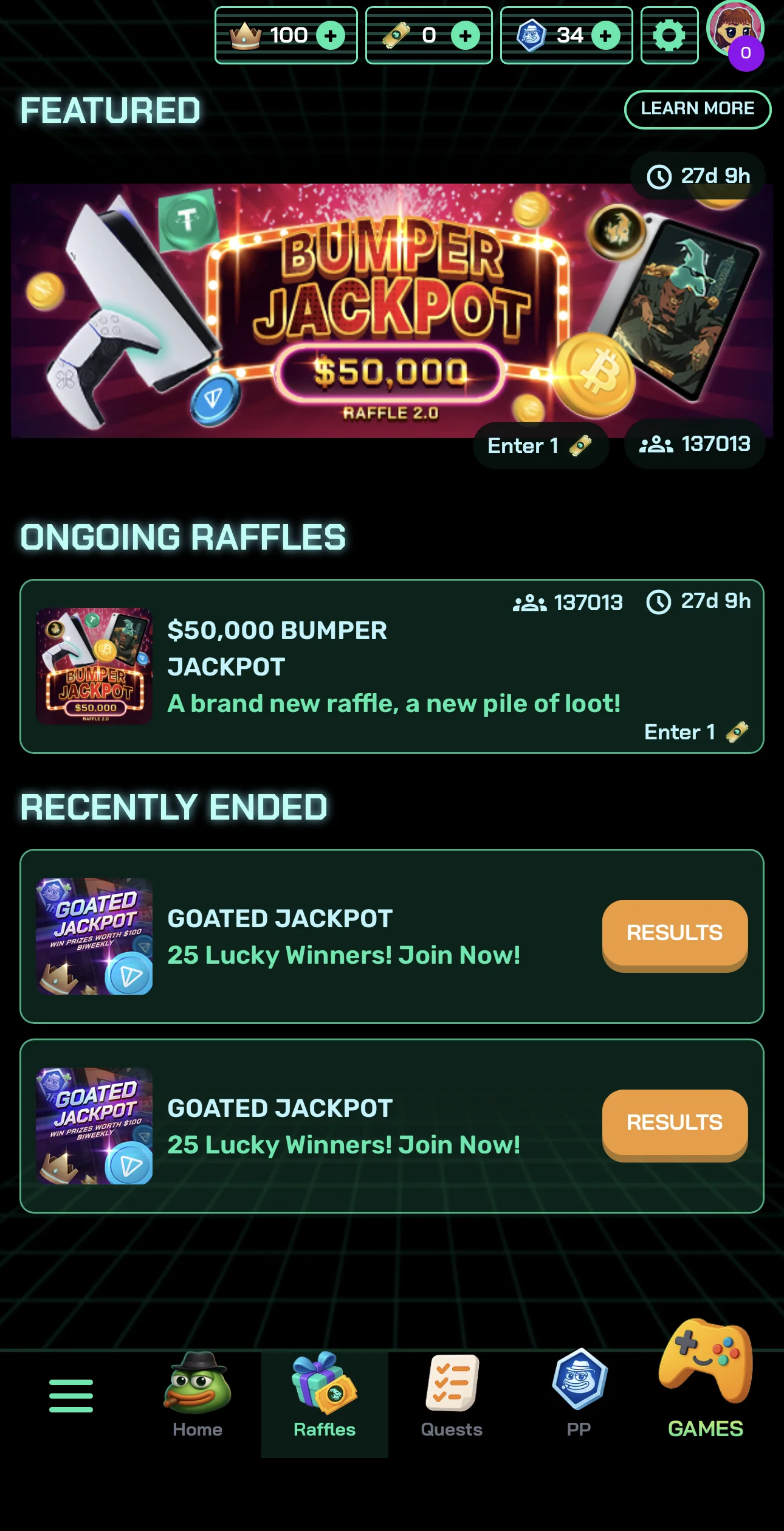The height and width of the screenshot is (1531, 784).
Task: Open the $50,000 Bumper Jackpot ongoing raffle card
Action: 392,666
